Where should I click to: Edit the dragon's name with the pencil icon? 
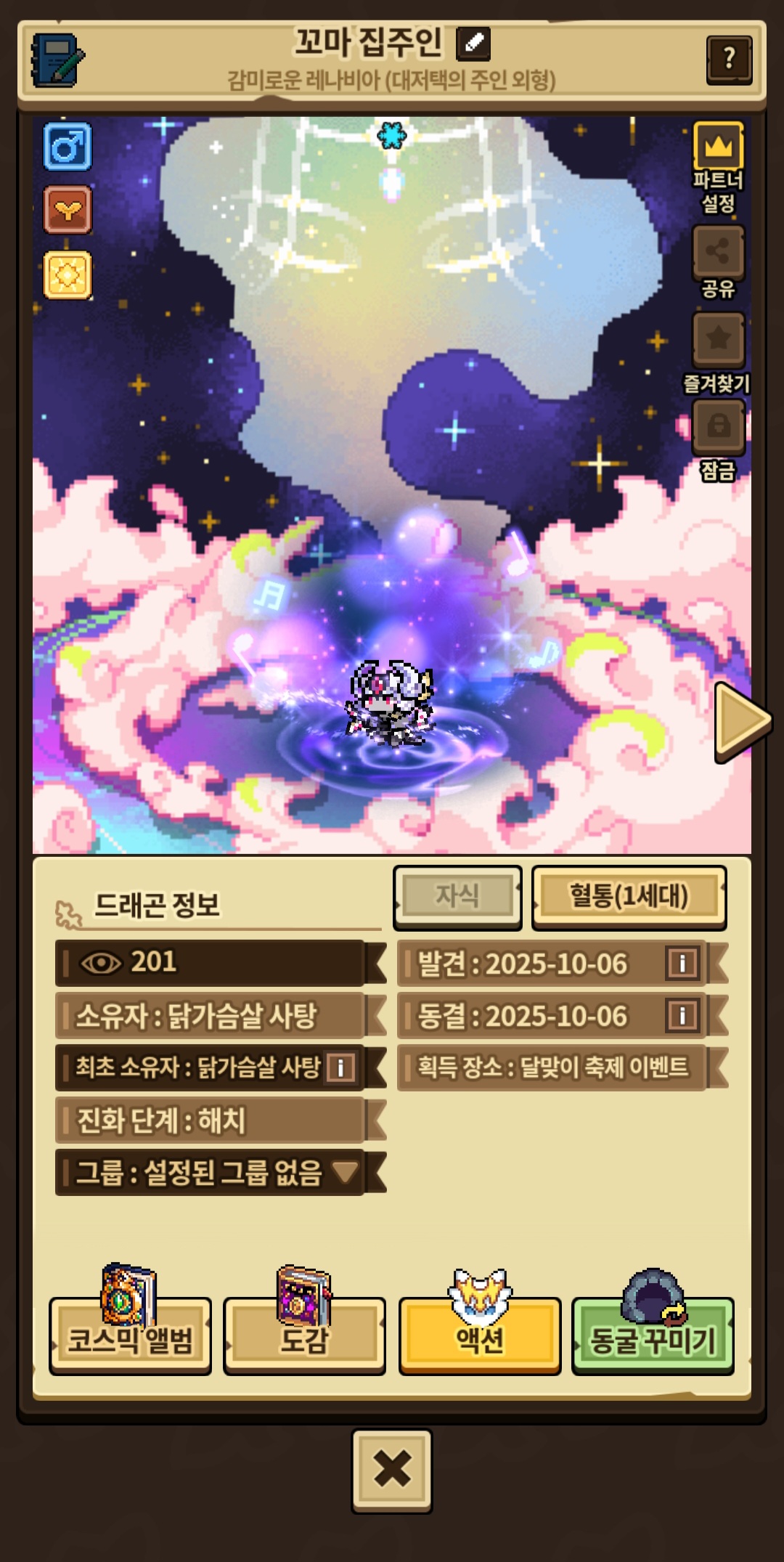[473, 44]
